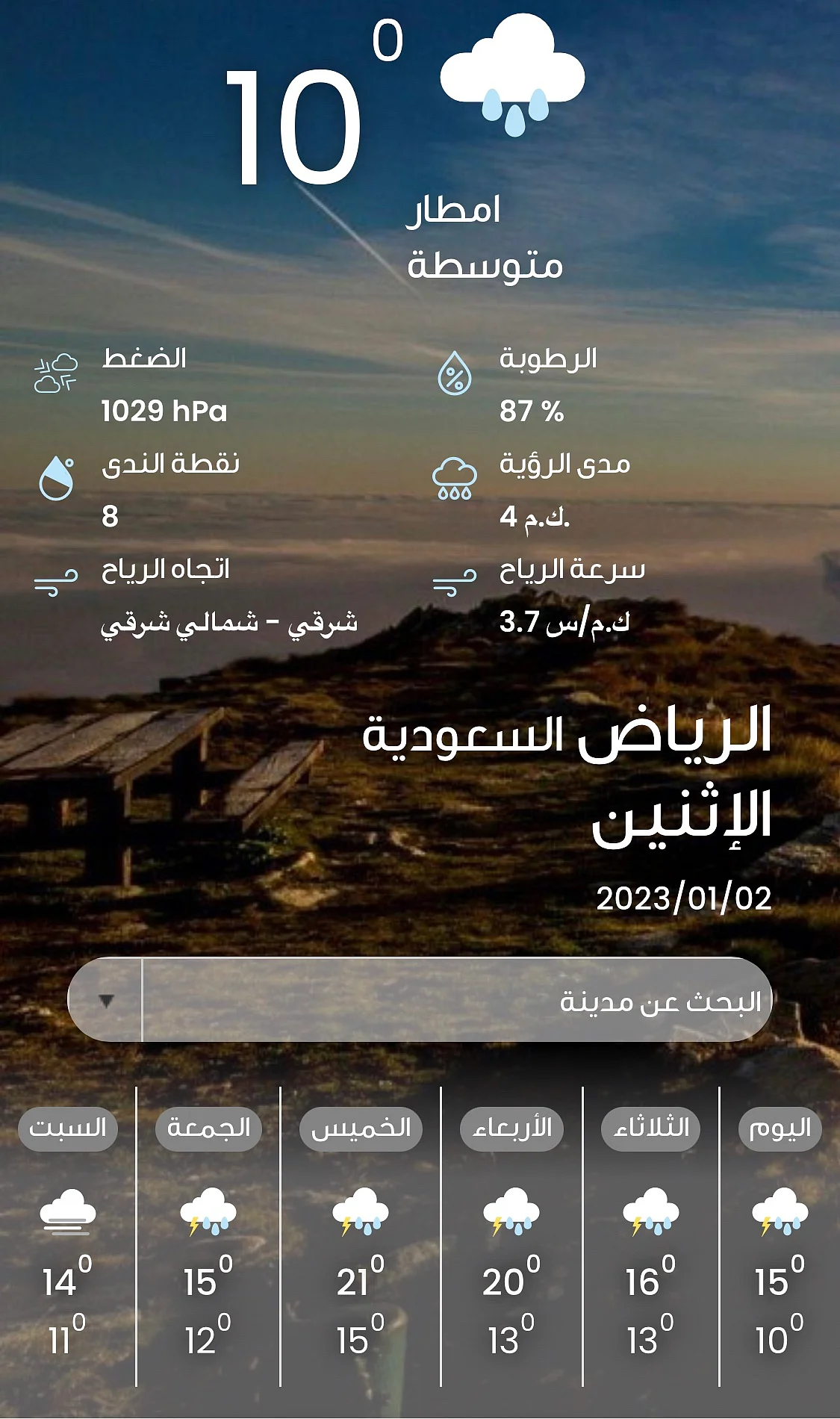840x1419 pixels.
Task: Select the الجمعة forecast
Action: [x=208, y=1128]
